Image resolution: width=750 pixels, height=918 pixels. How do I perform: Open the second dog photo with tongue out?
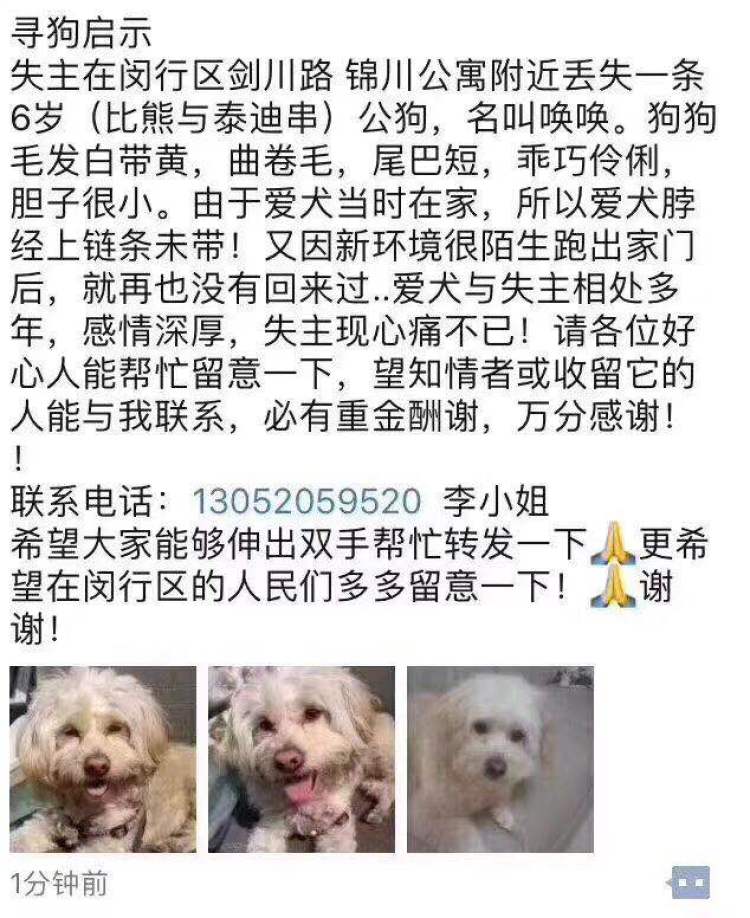301,759
